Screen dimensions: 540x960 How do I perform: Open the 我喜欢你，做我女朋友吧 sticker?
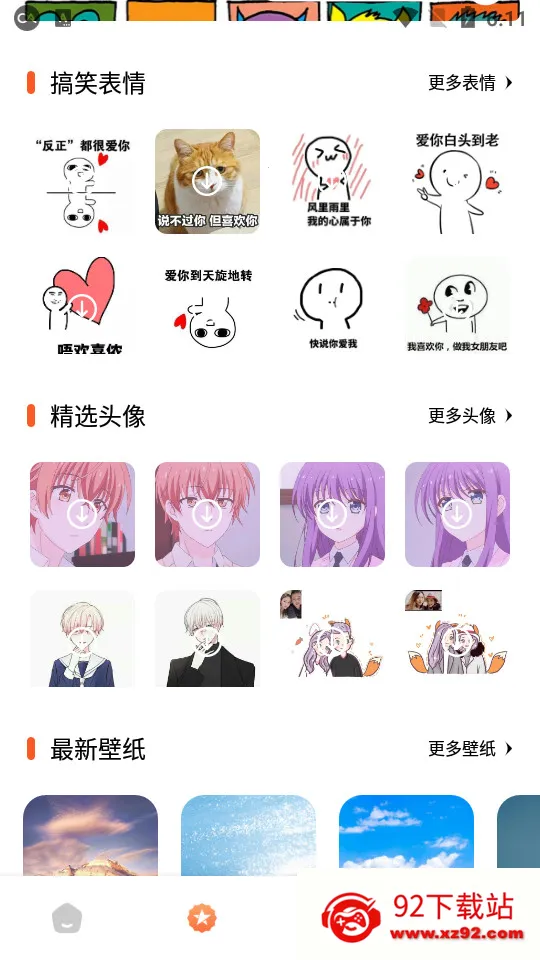(457, 307)
